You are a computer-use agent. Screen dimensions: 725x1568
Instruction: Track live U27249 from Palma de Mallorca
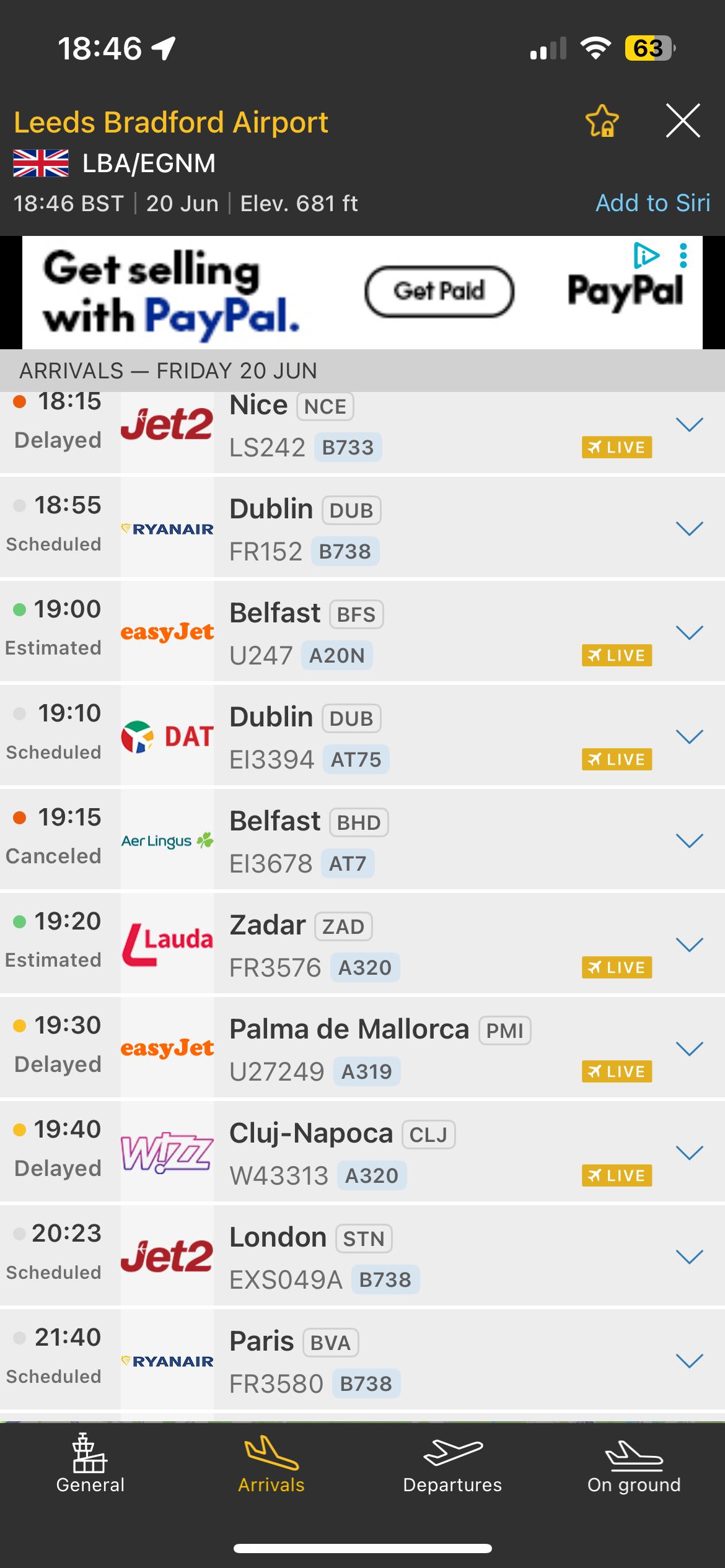[617, 1071]
